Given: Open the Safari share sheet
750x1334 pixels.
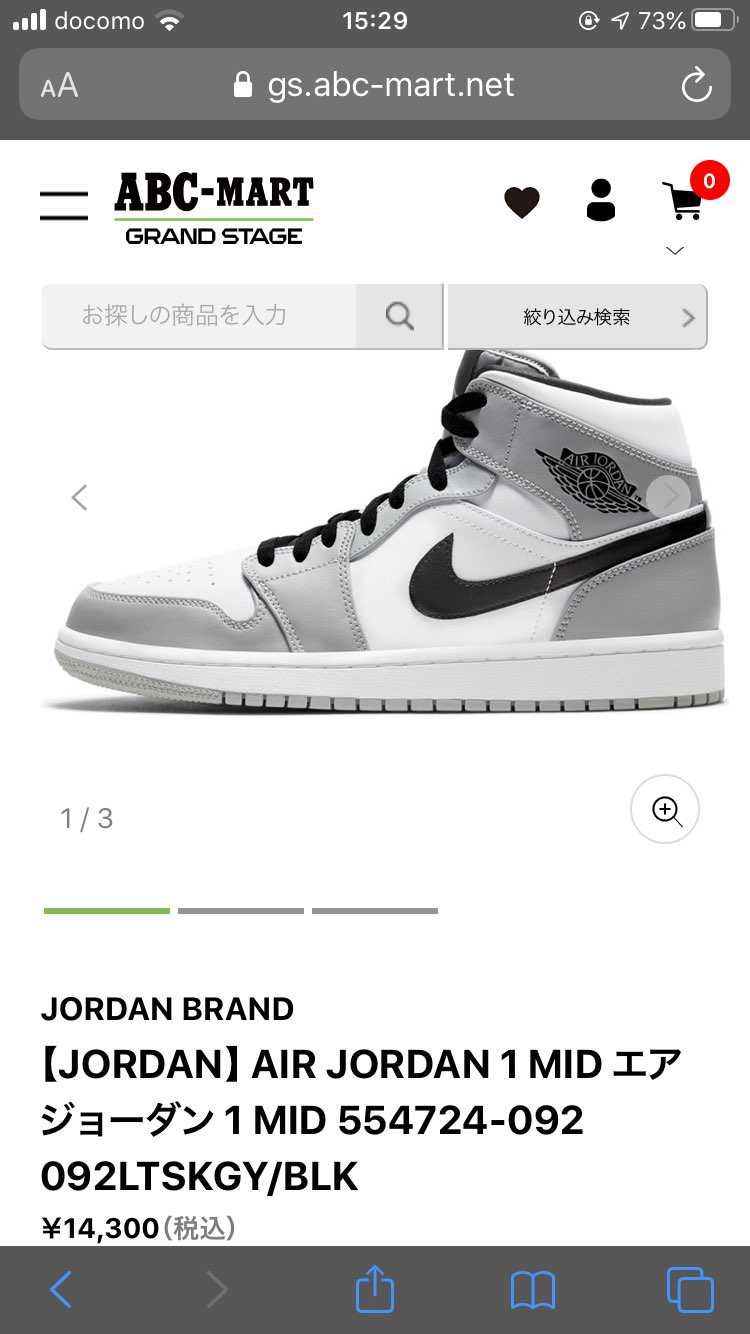Looking at the screenshot, I should pos(374,1290).
